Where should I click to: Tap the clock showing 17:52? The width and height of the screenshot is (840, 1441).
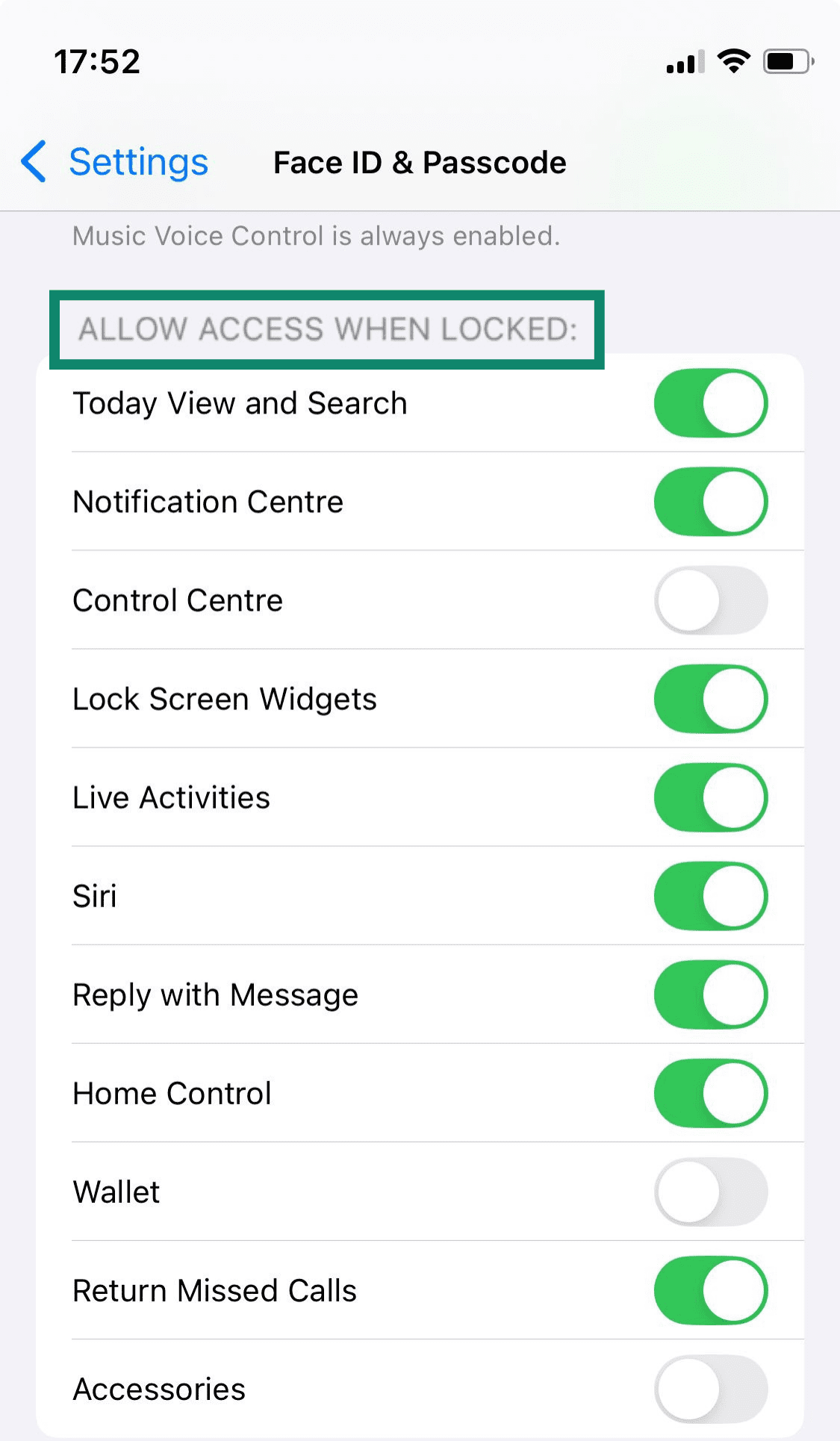coord(98,63)
